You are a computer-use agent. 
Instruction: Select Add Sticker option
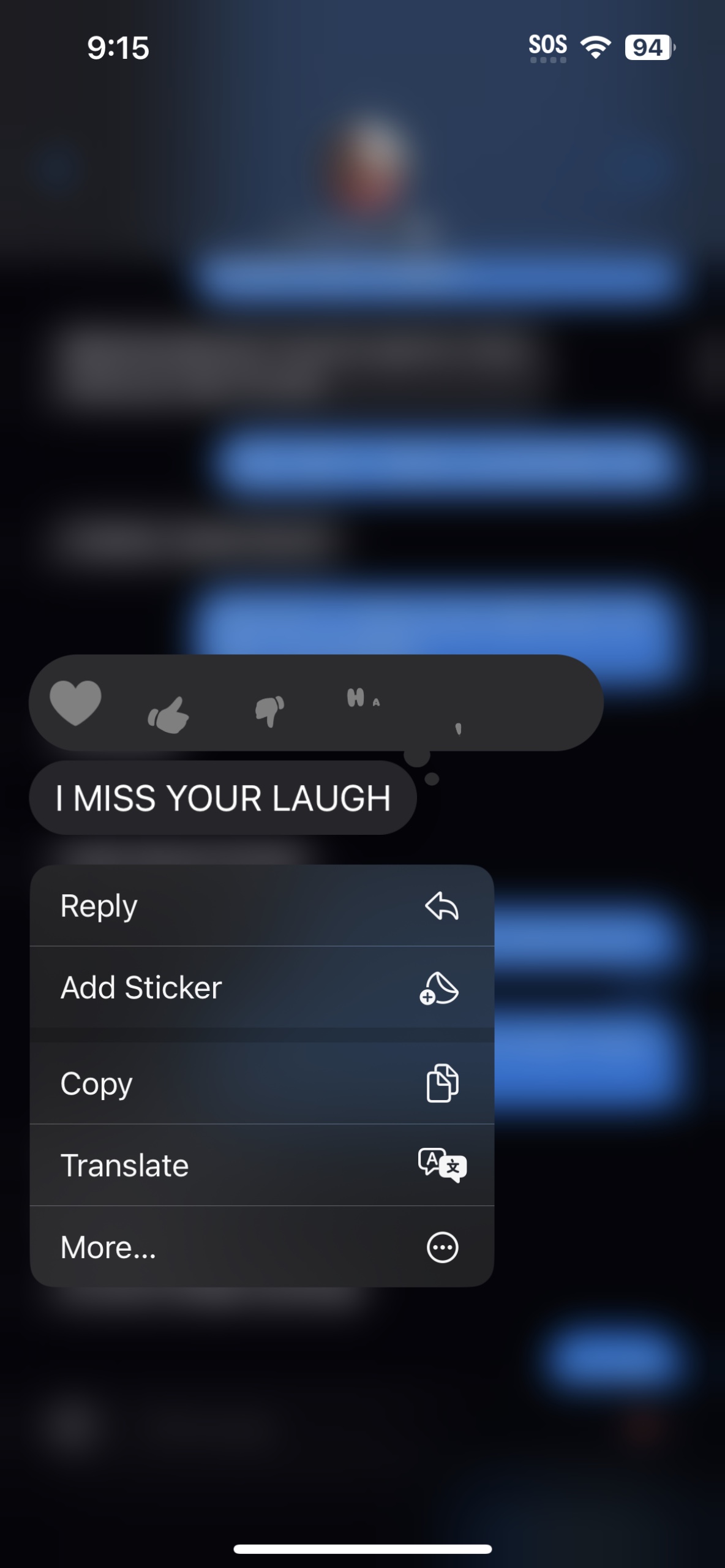pyautogui.click(x=262, y=987)
